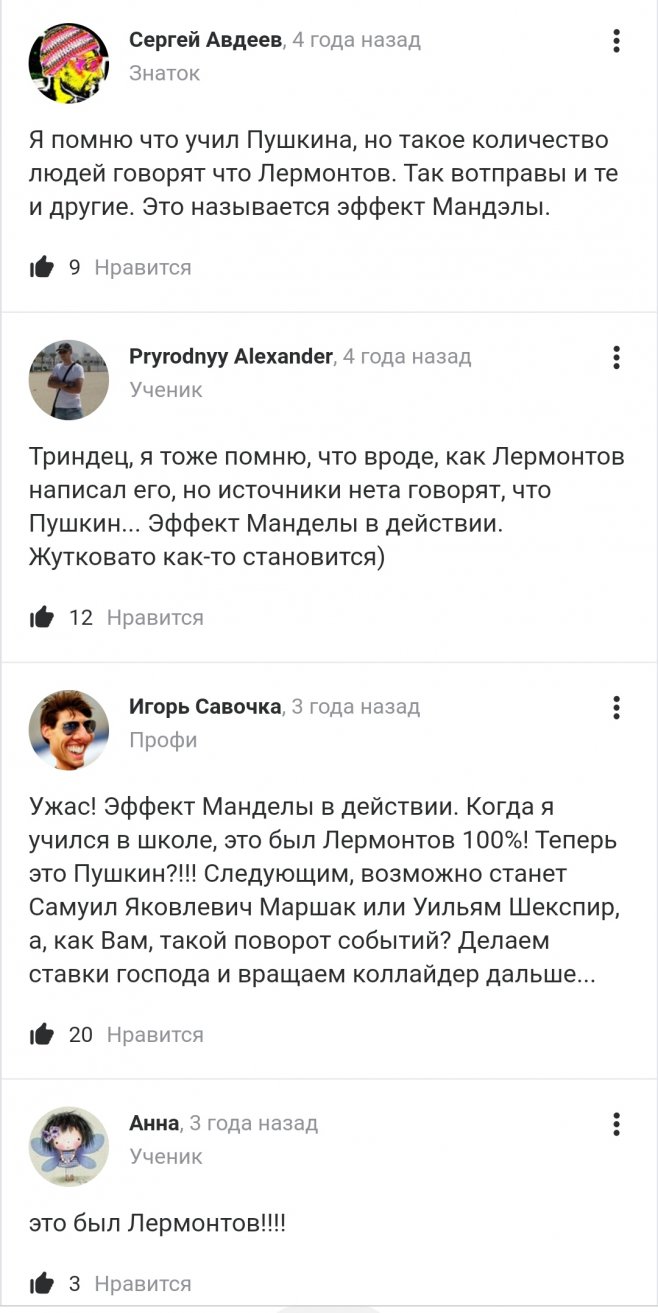Tap Игорь Савочка's avatar picture
658x1313 pixels.
68,730
